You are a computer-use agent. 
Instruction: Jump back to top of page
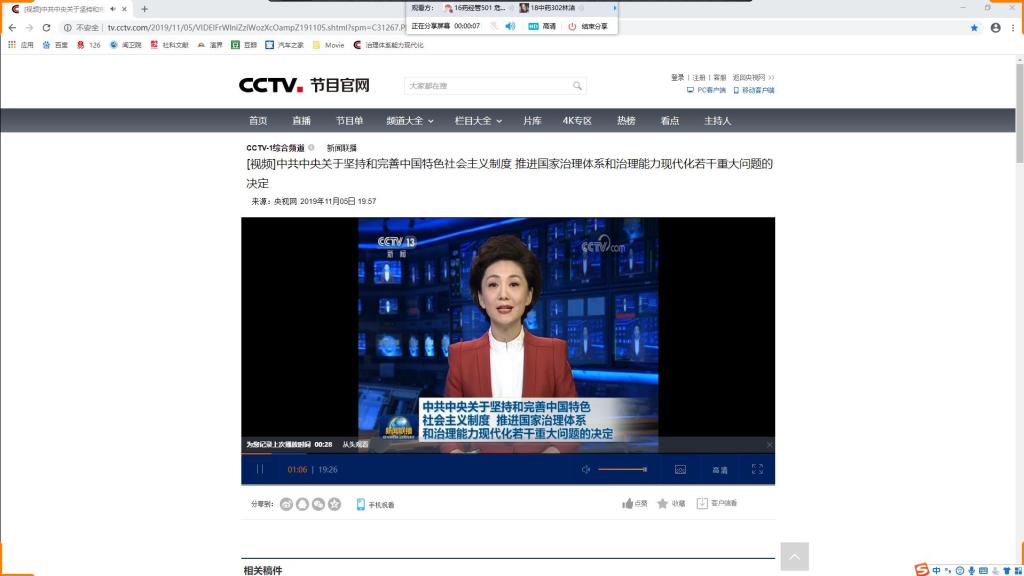(794, 556)
